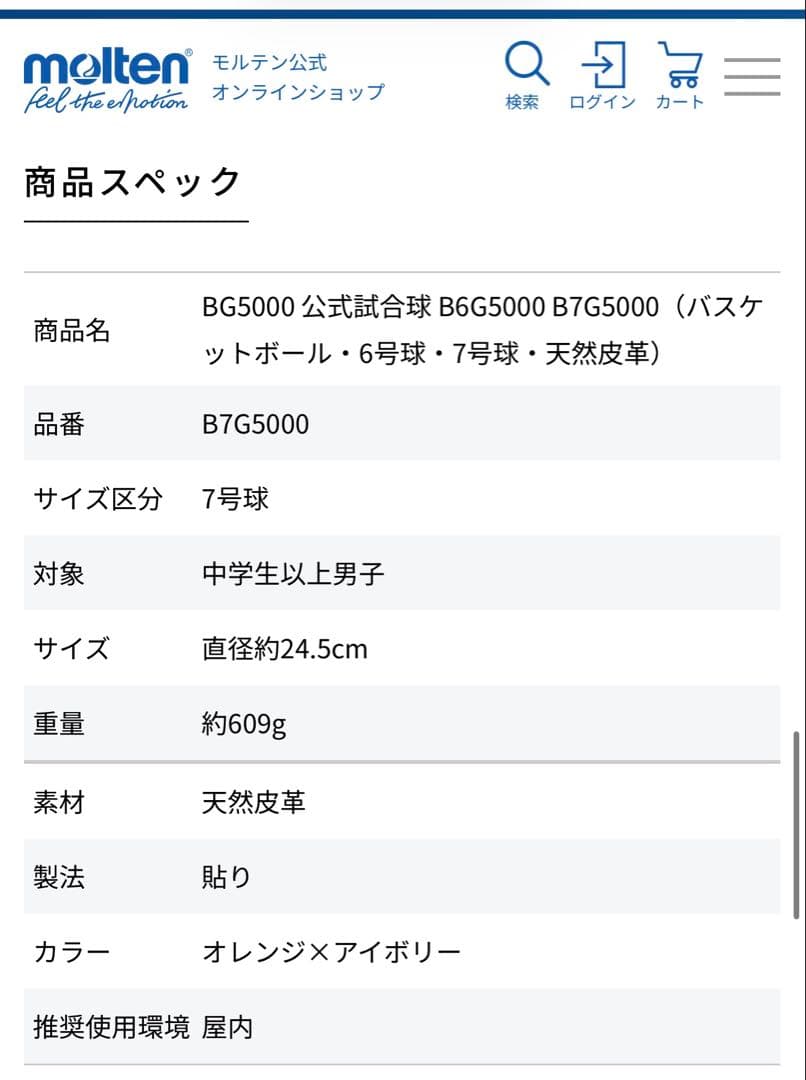Select the 素材 天然皮革 entry
Screen dimensions: 806x1080
(252, 801)
